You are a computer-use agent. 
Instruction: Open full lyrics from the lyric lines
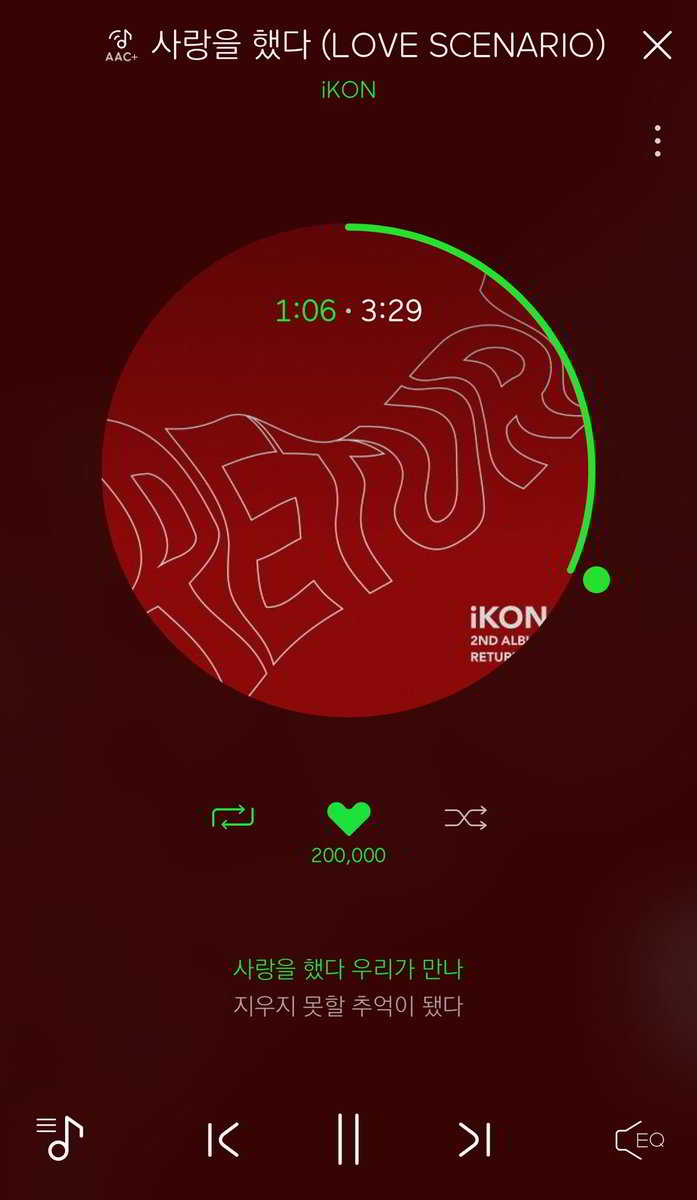[348, 987]
